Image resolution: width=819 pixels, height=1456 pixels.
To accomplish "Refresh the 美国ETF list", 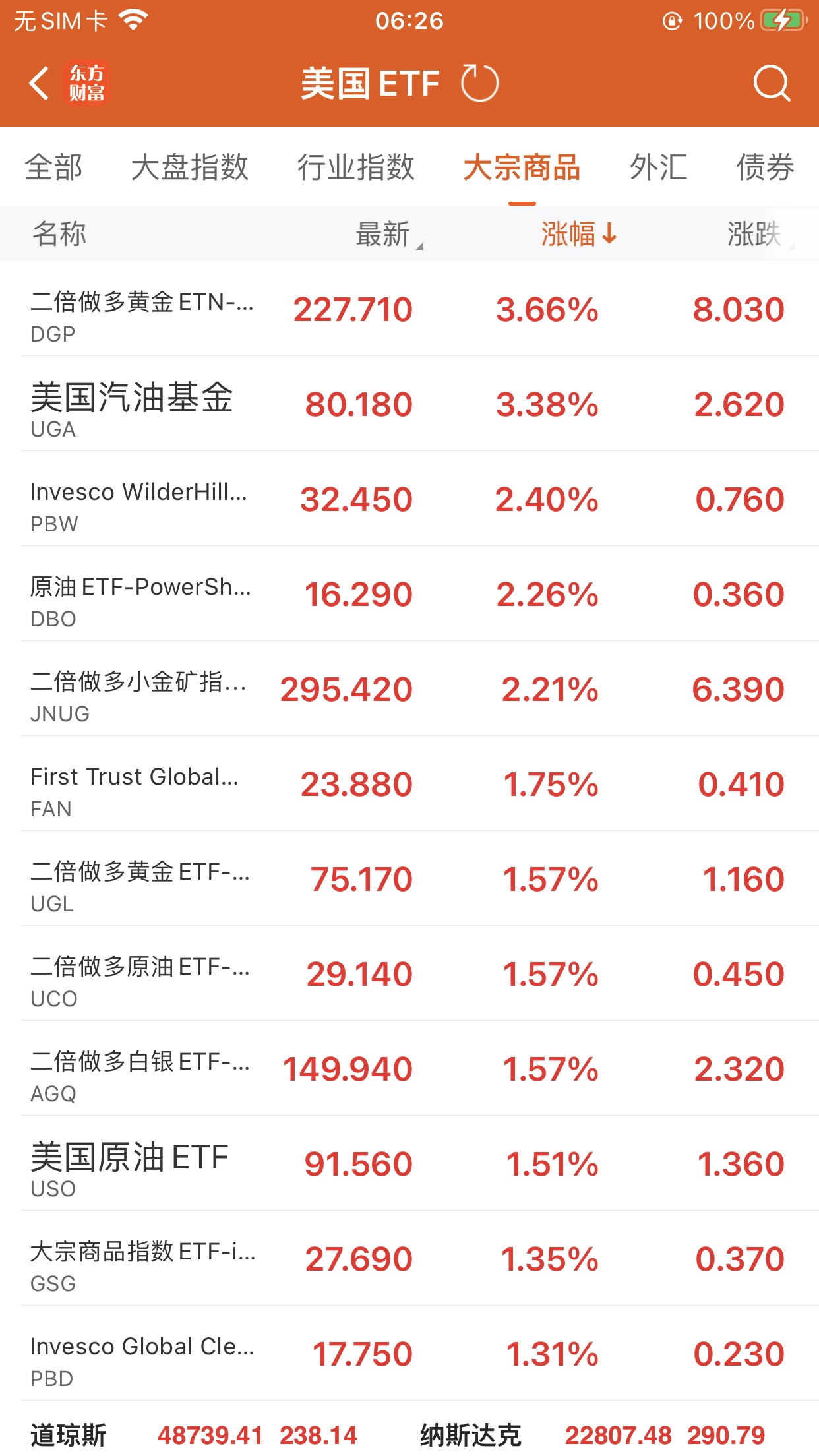I will (x=479, y=84).
